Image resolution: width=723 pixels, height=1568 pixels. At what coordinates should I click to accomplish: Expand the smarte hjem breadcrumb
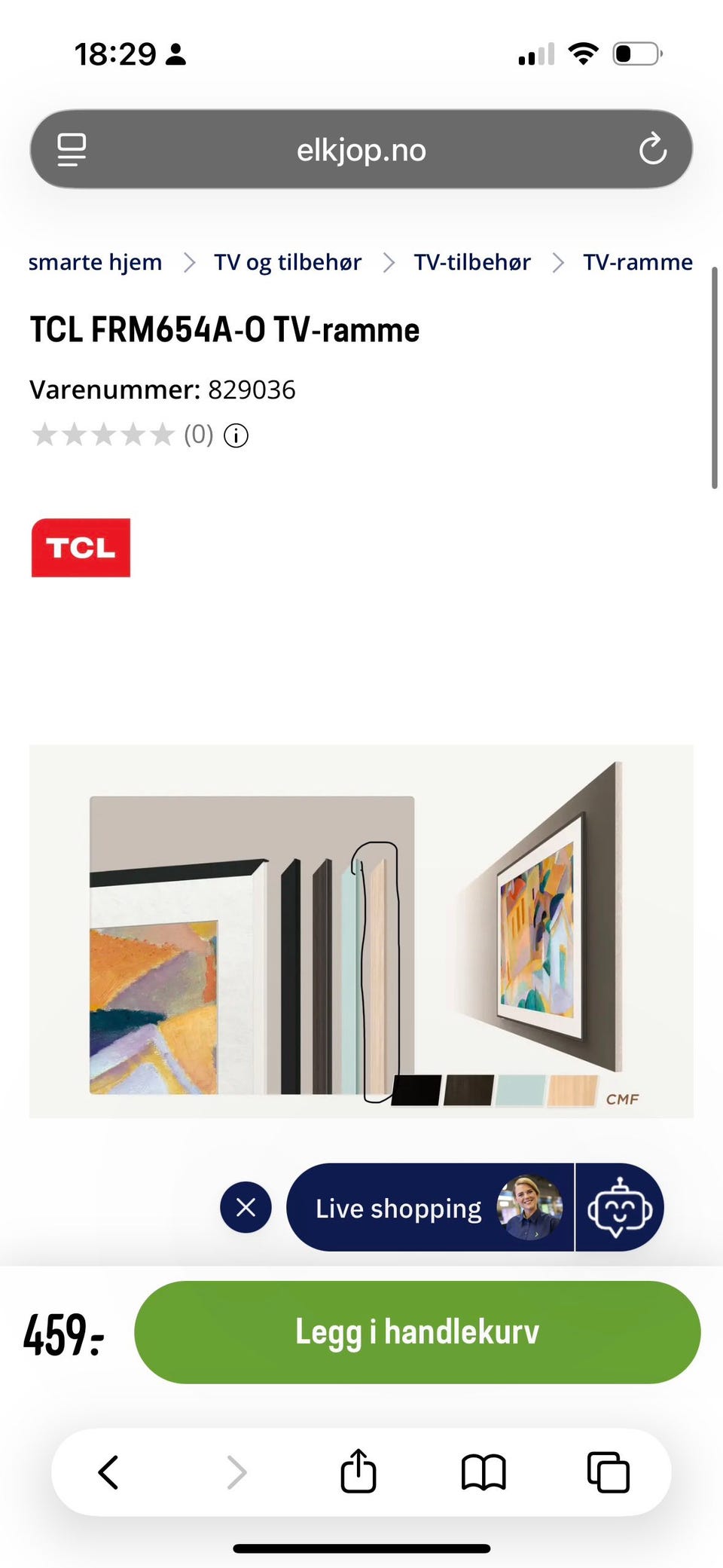click(x=95, y=261)
